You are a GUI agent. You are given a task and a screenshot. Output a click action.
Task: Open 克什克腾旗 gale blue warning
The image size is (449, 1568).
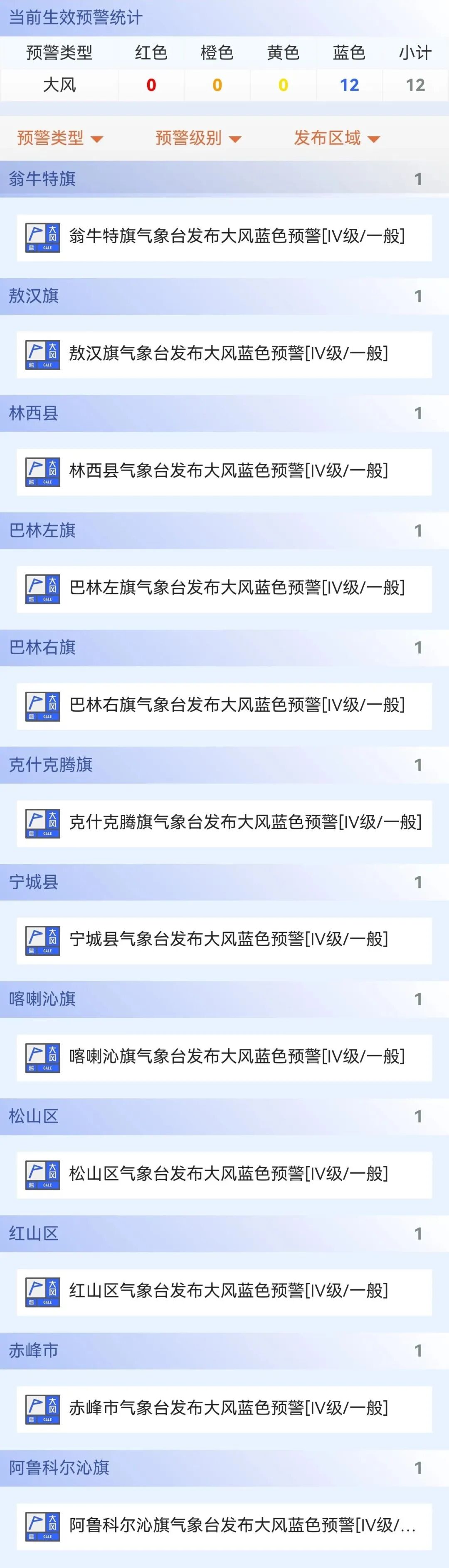(224, 823)
